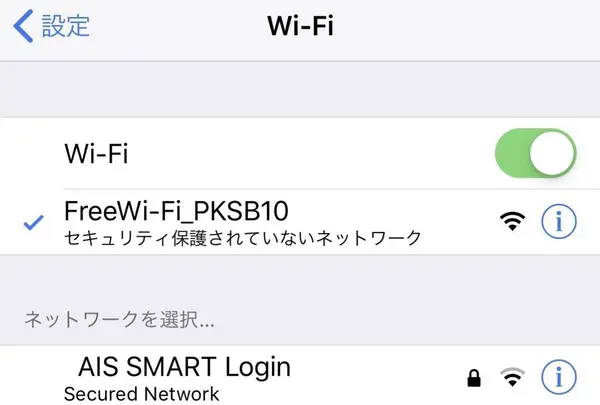Image resolution: width=600 pixels, height=405 pixels.
Task: Open info for AIS SMART Login
Action: [x=559, y=378]
